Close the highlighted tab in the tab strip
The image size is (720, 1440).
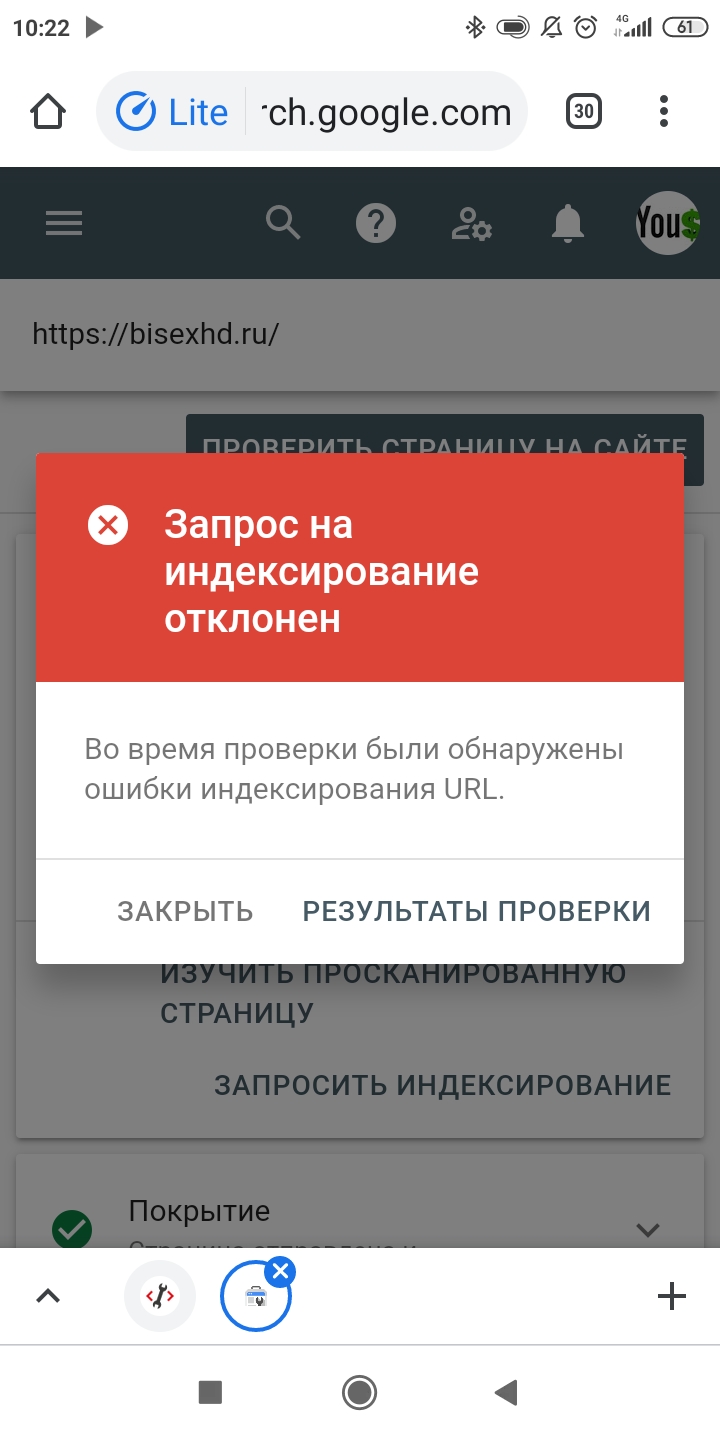click(x=281, y=1272)
